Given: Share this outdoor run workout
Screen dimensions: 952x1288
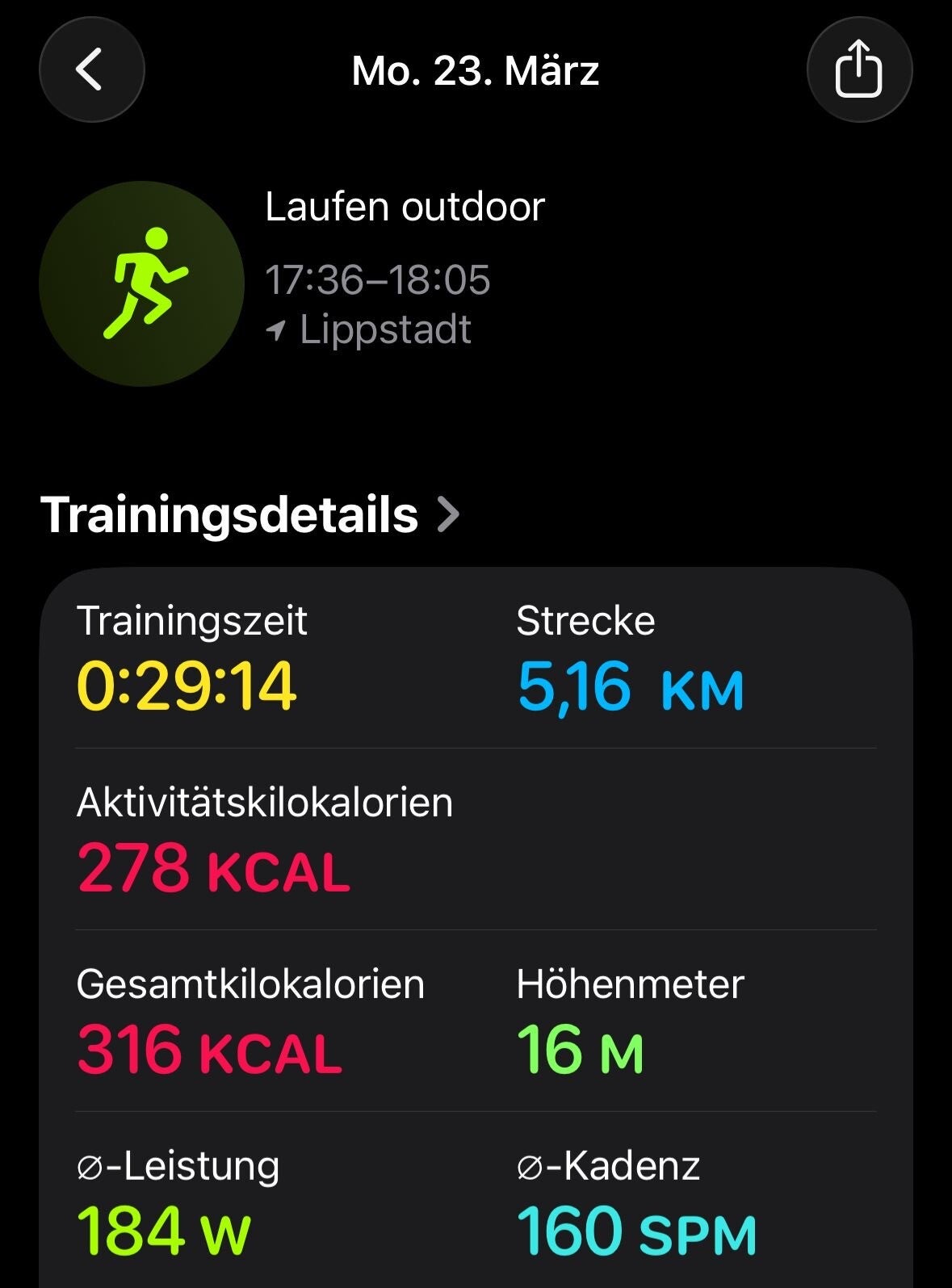Looking at the screenshot, I should pyautogui.click(x=858, y=69).
